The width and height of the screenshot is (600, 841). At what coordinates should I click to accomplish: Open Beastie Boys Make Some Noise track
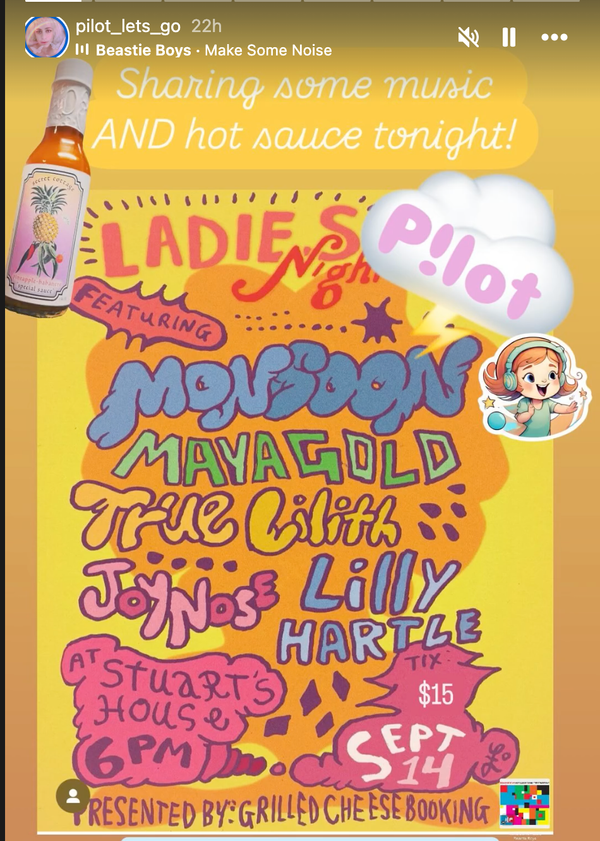pyautogui.click(x=213, y=50)
